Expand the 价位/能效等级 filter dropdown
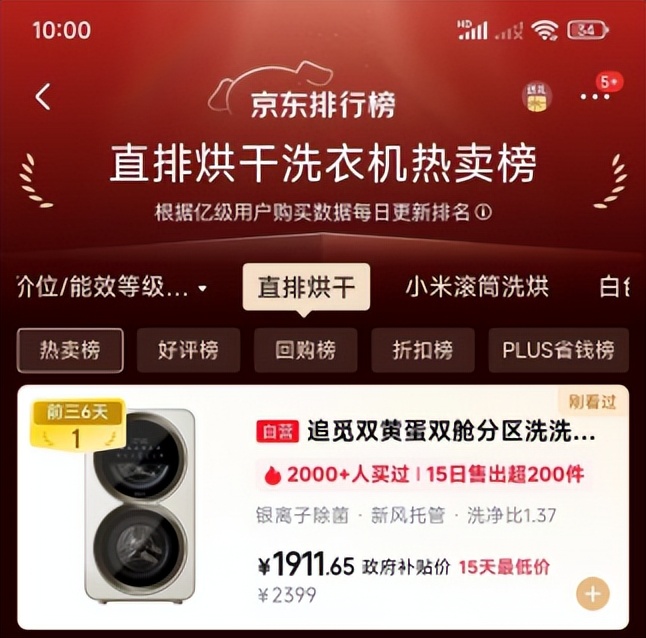The height and width of the screenshot is (638, 646). pyautogui.click(x=112, y=287)
